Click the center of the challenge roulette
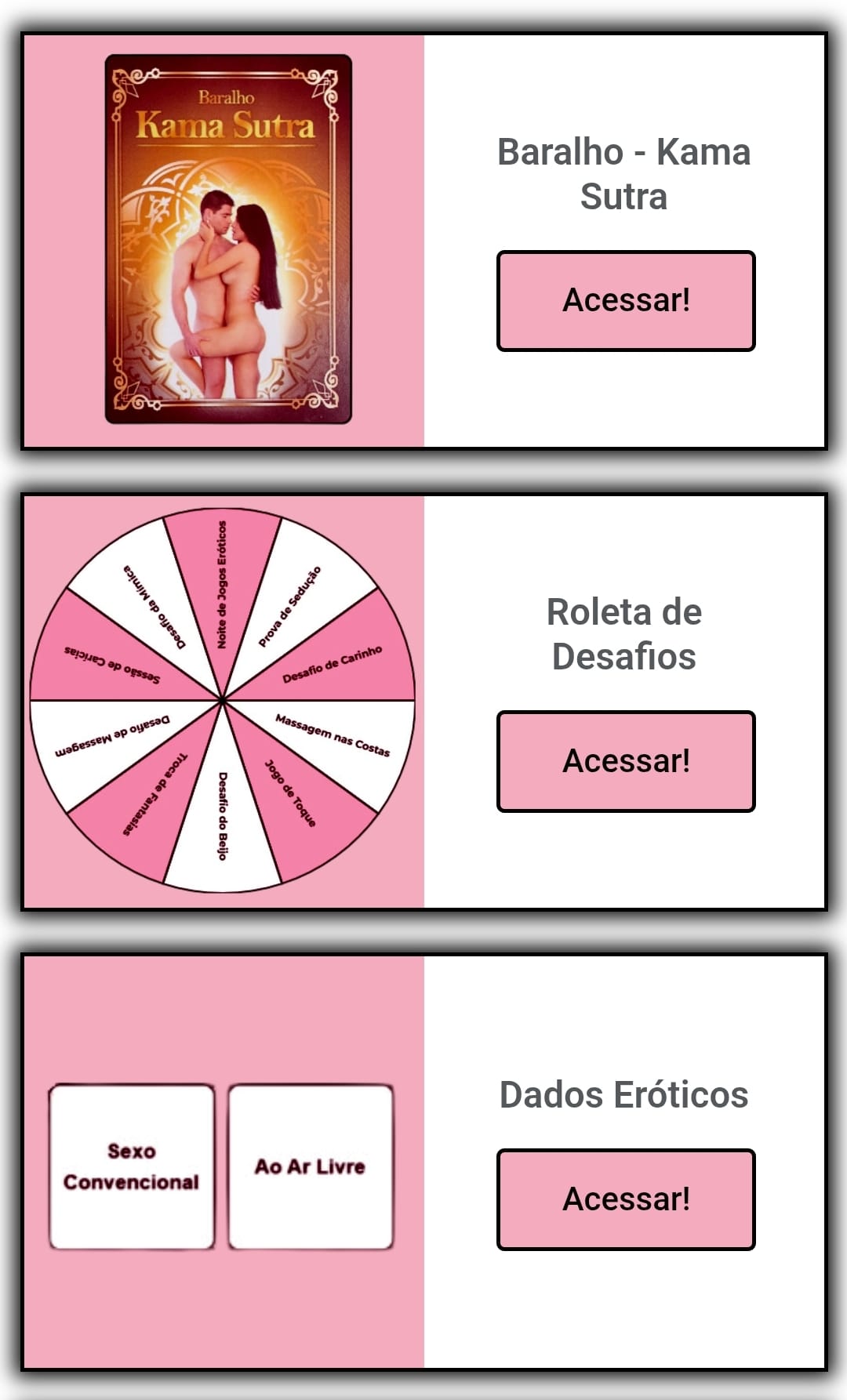847x1400 pixels. tap(222, 698)
